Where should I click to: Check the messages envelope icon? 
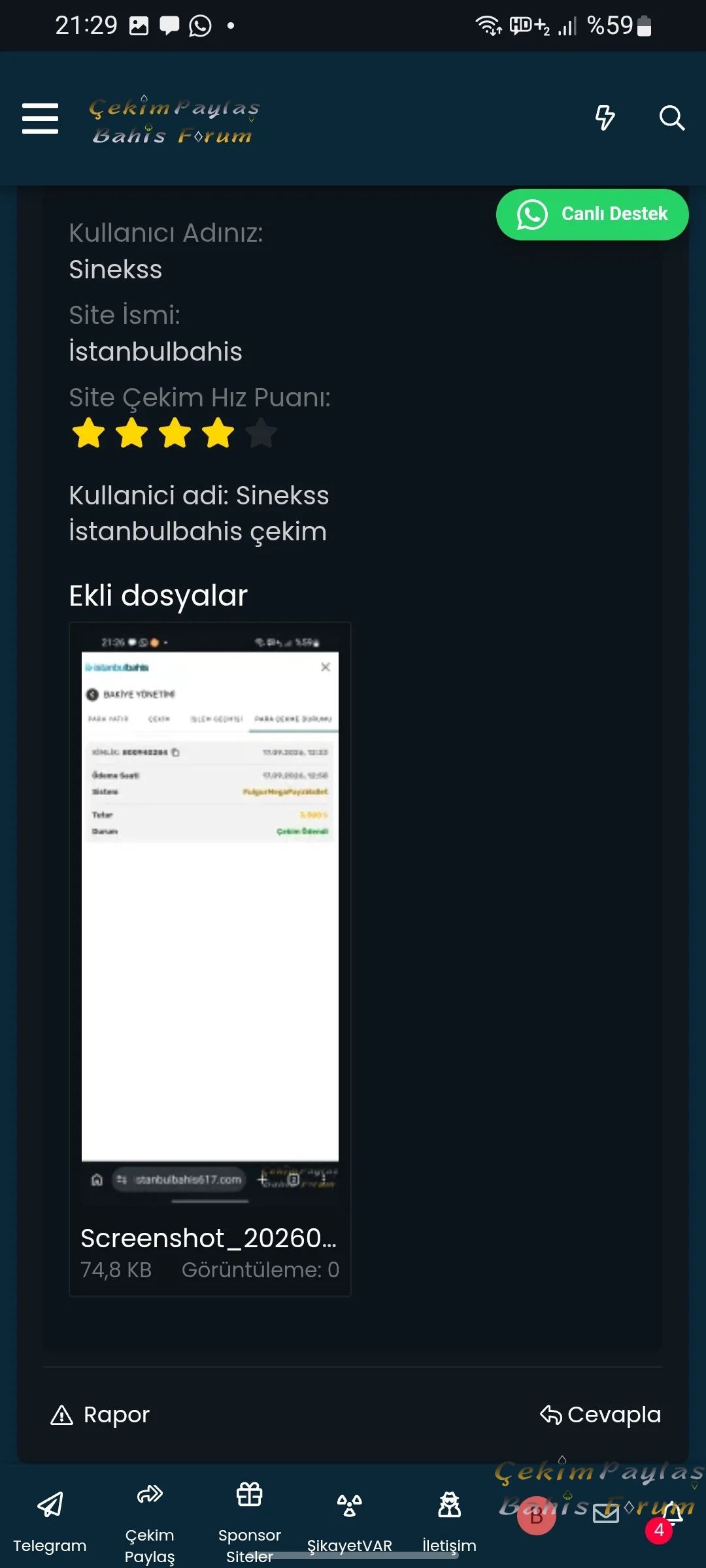pos(606,1512)
